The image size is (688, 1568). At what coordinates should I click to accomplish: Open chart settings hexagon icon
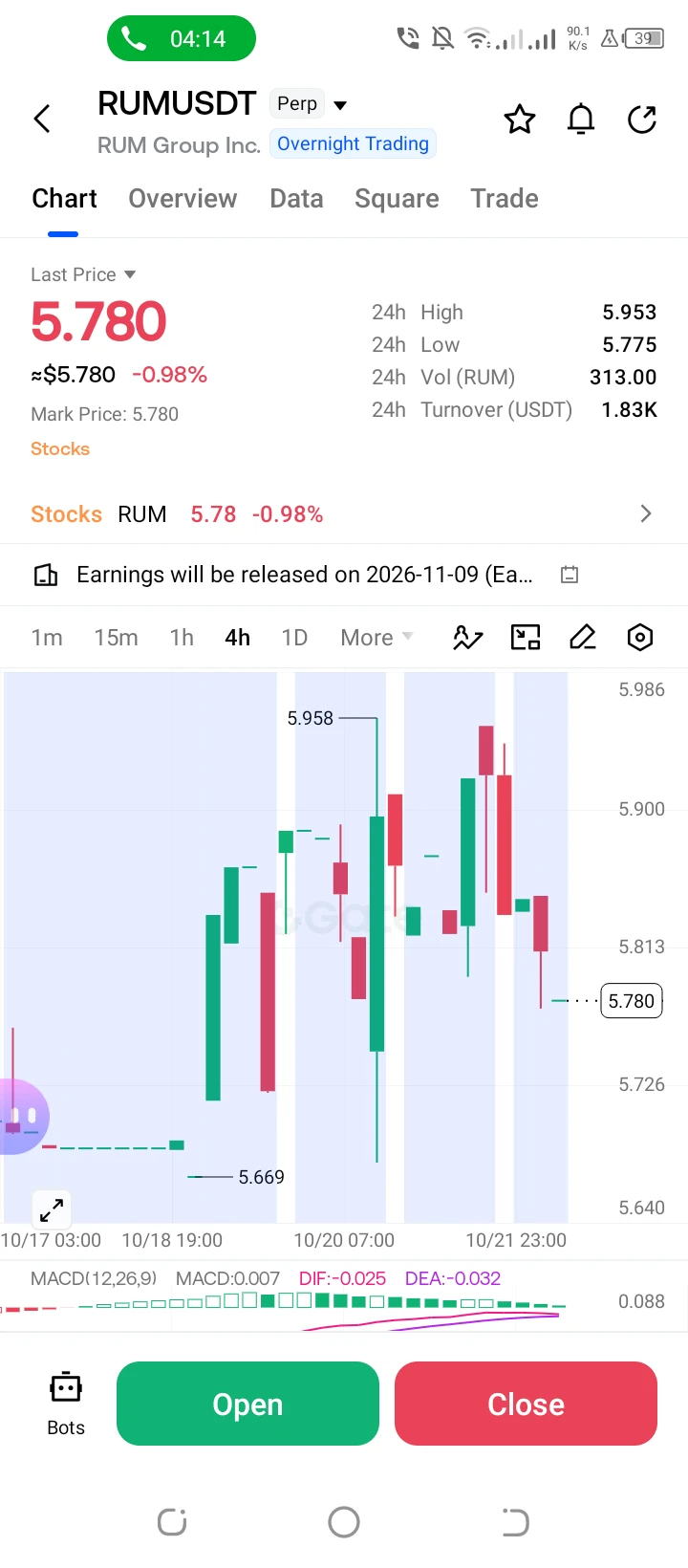[x=640, y=637]
